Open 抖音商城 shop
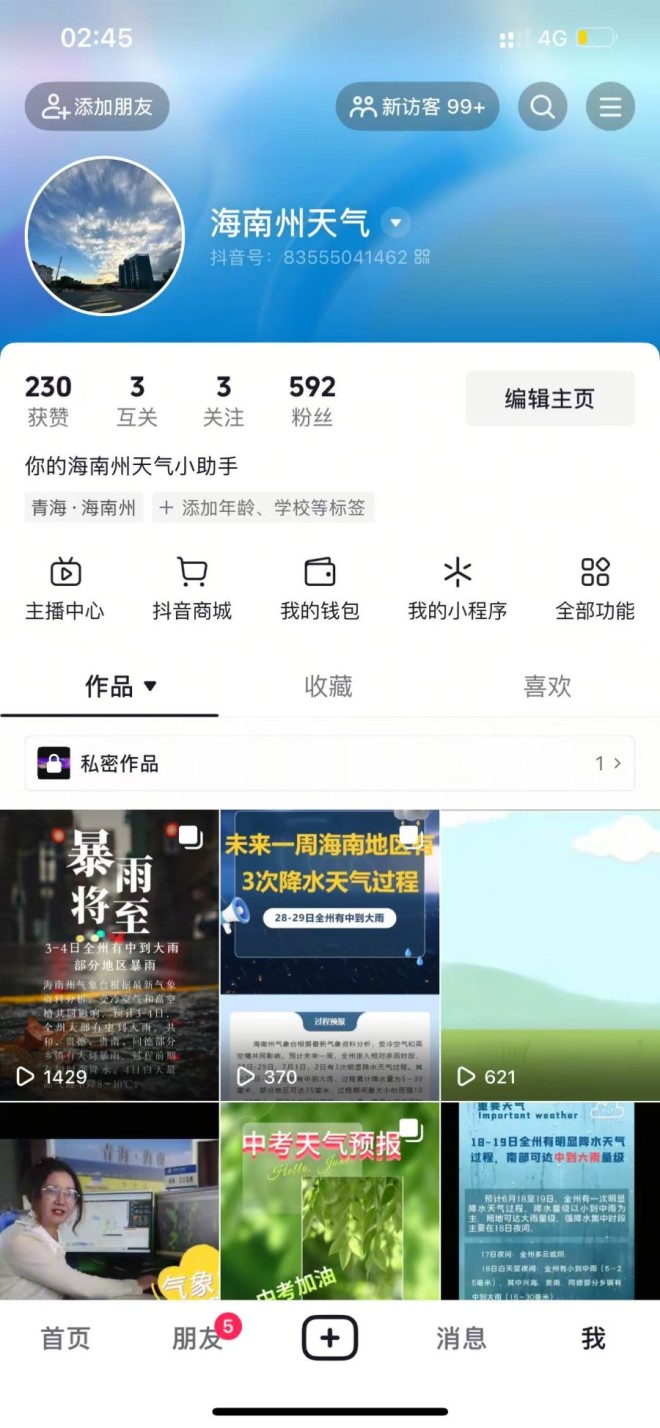 point(192,589)
